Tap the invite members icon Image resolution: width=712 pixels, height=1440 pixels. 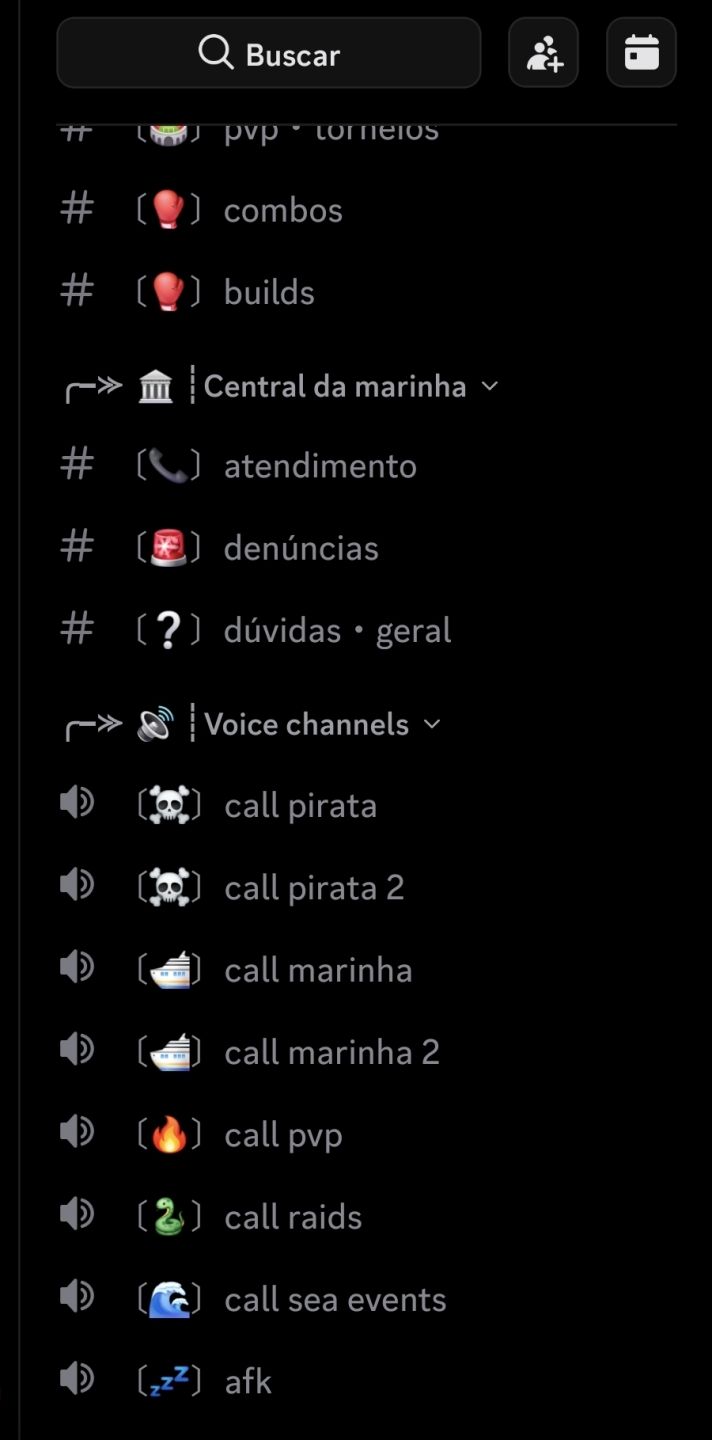[544, 53]
